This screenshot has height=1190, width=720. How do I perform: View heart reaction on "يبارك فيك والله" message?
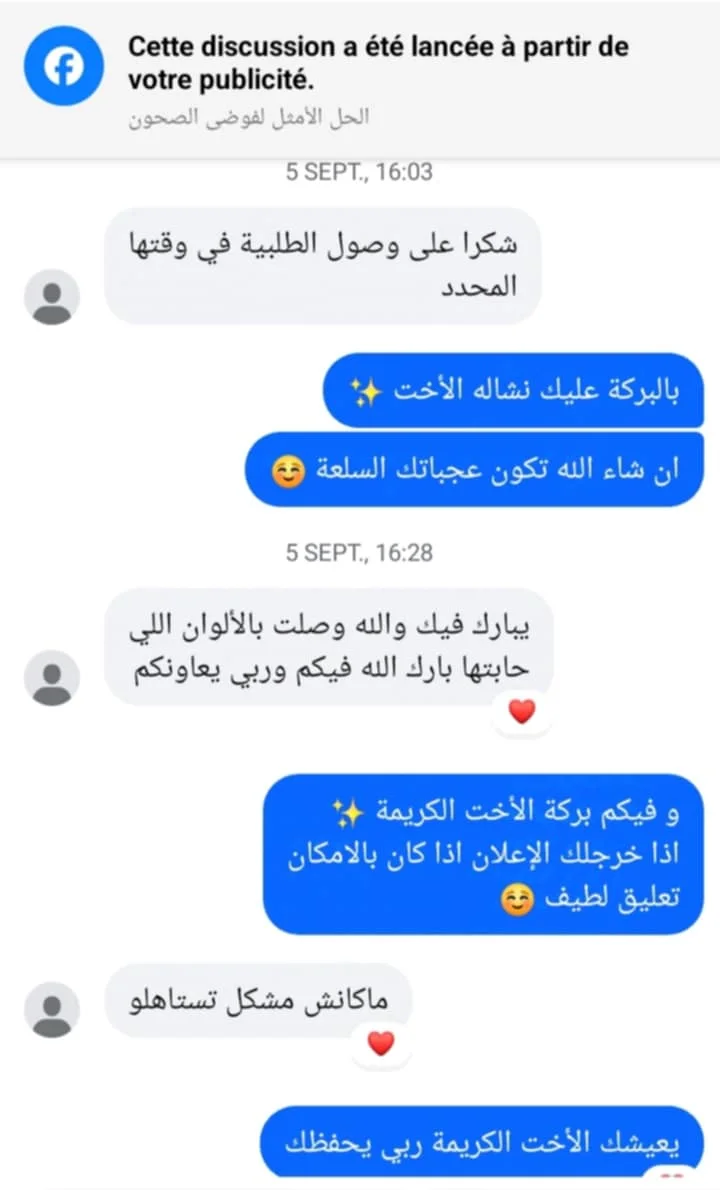pyautogui.click(x=521, y=711)
